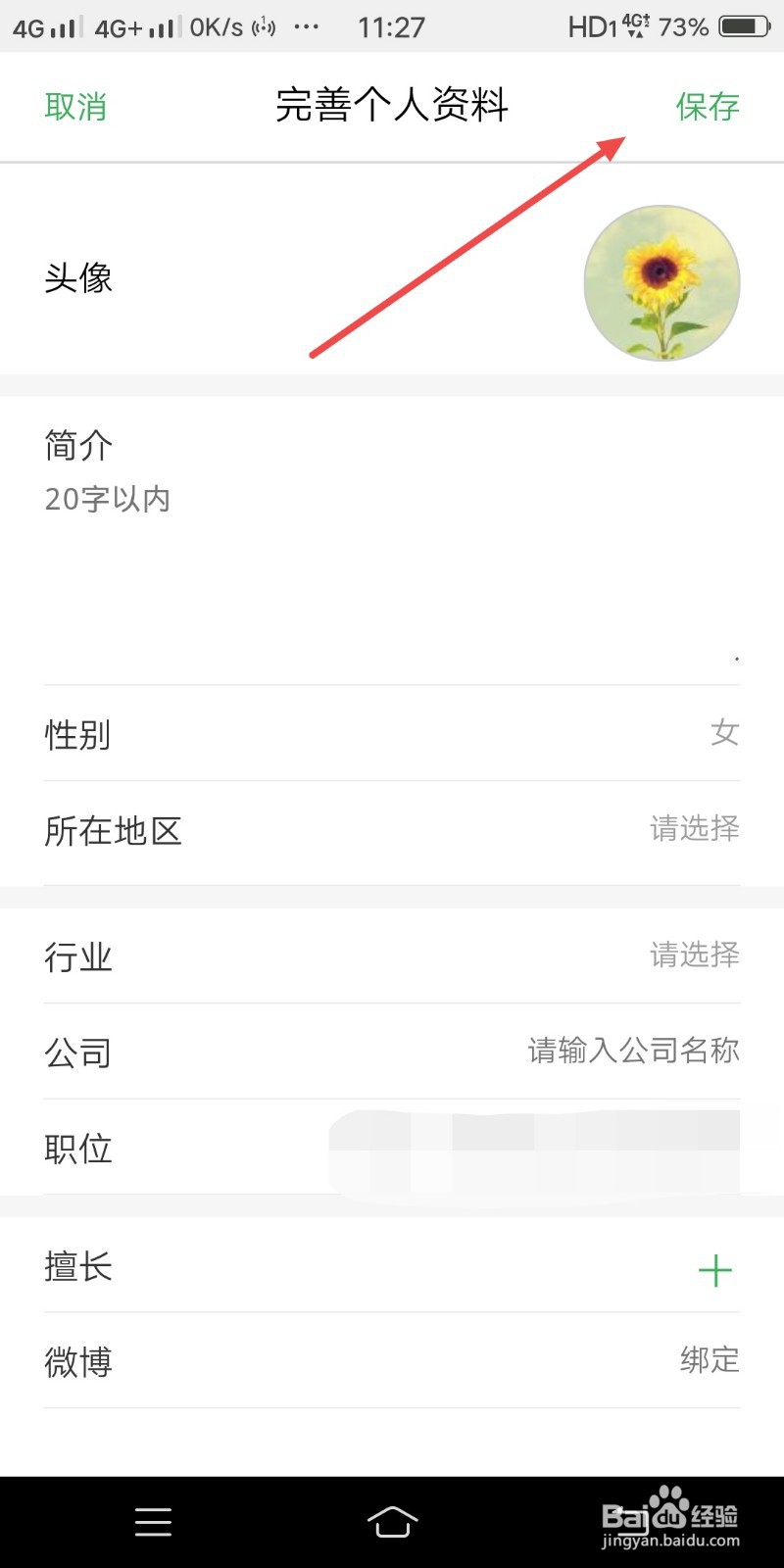Click the green plus icon beside 擅长

(716, 1269)
